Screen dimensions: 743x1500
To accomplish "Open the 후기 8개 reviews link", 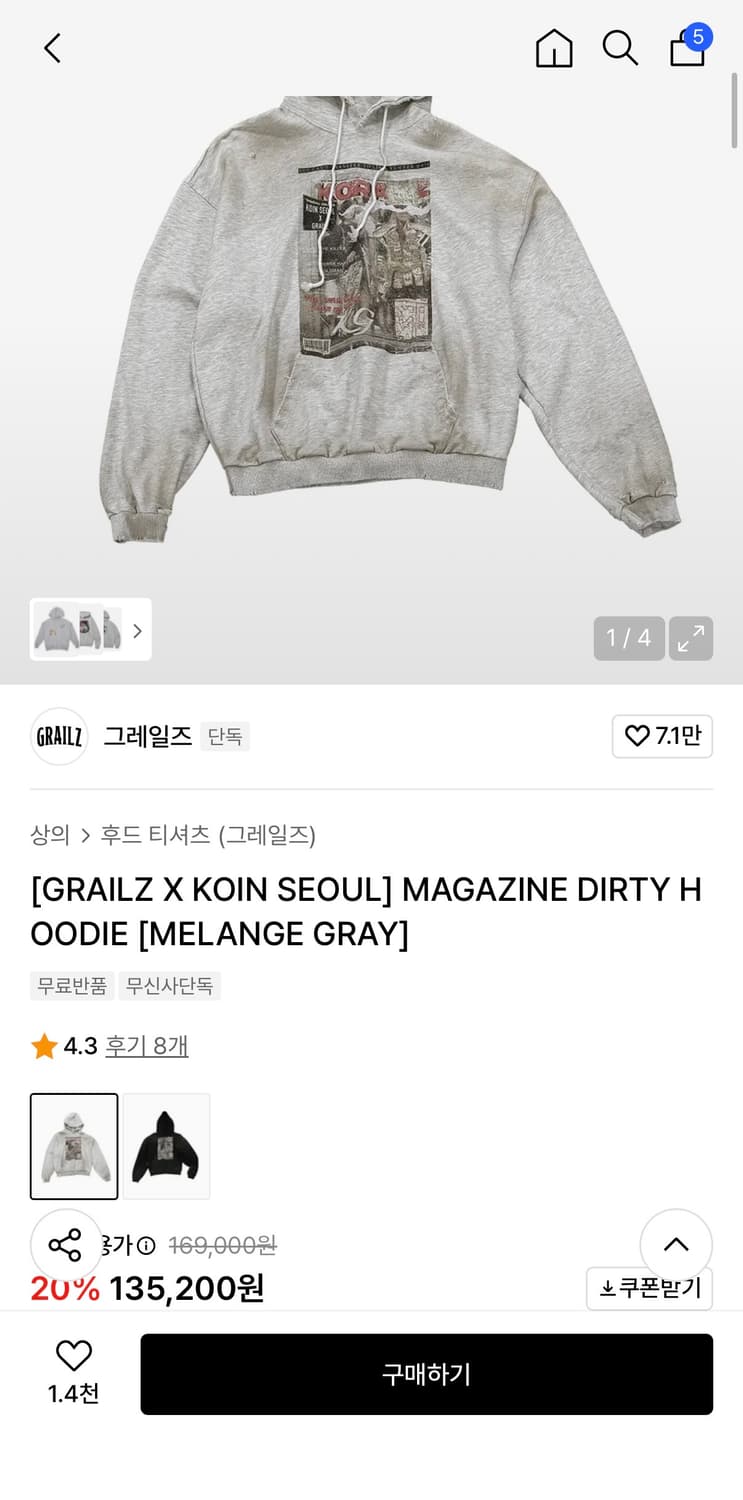I will [x=147, y=1045].
